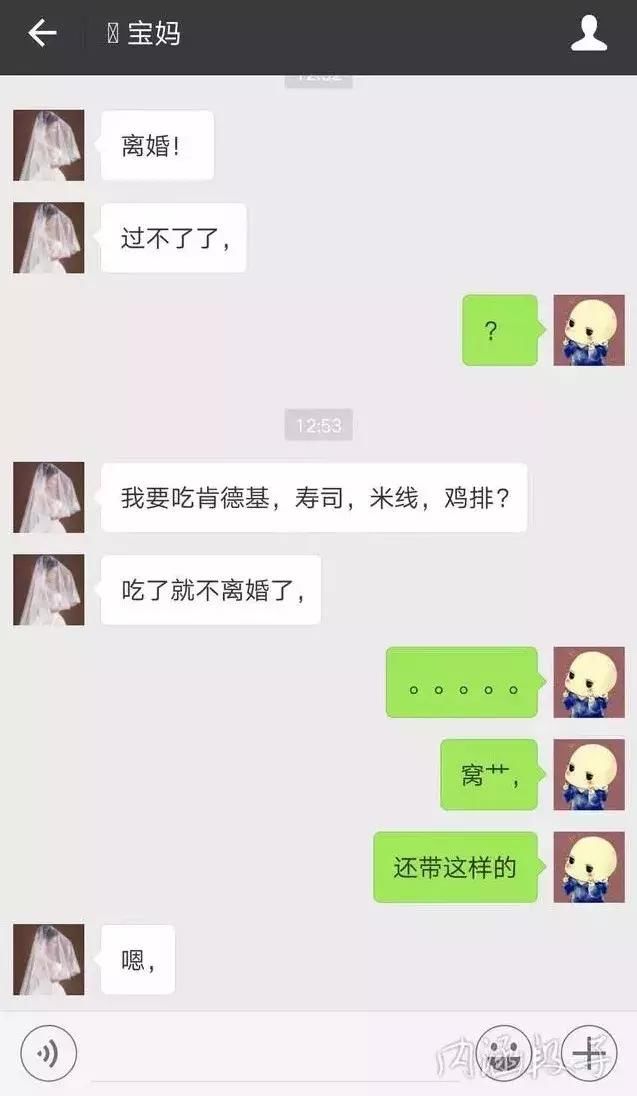
Task: Open chat info profile icon
Action: tap(589, 35)
